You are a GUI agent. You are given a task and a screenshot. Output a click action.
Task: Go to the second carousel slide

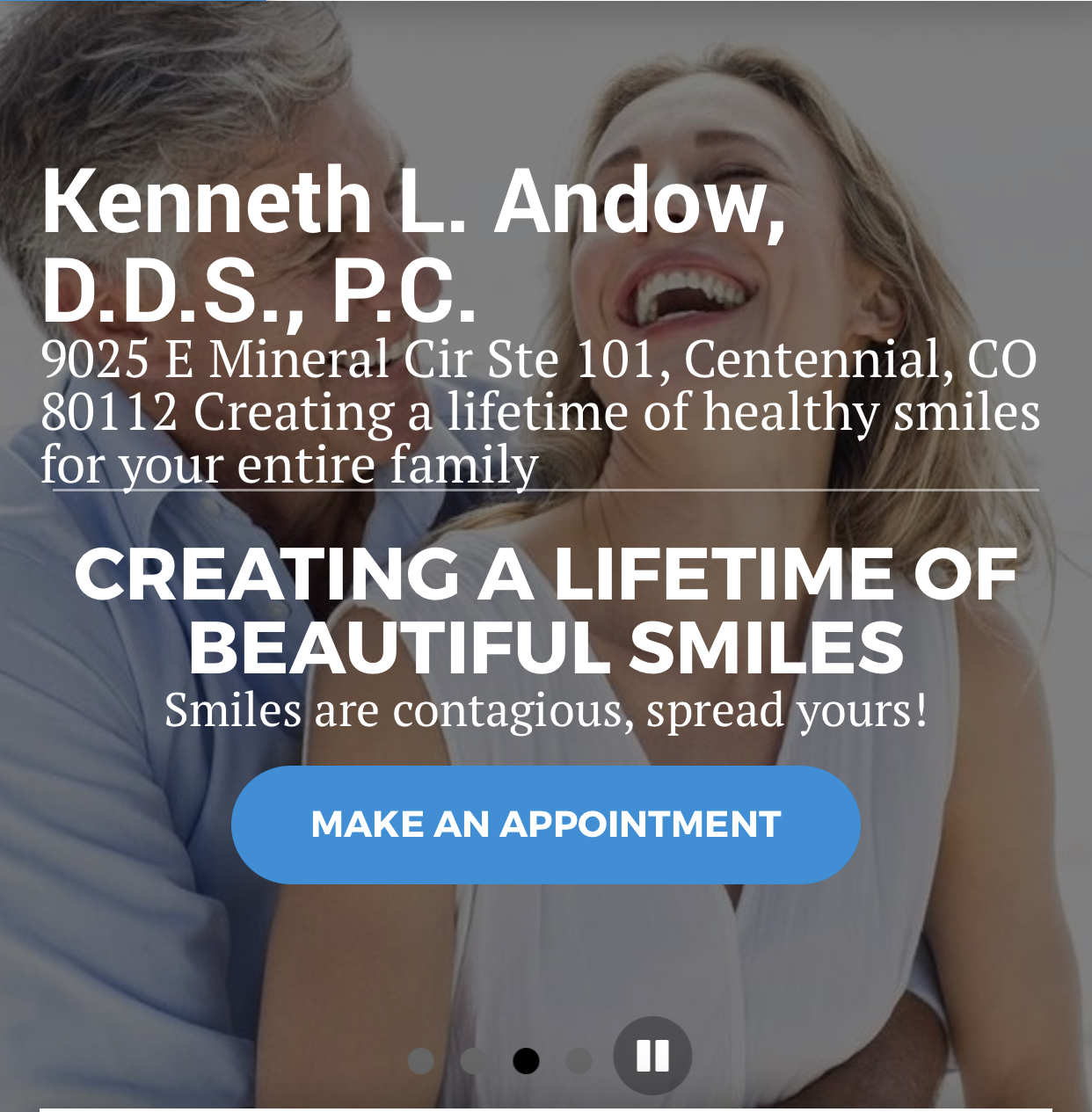point(473,1061)
